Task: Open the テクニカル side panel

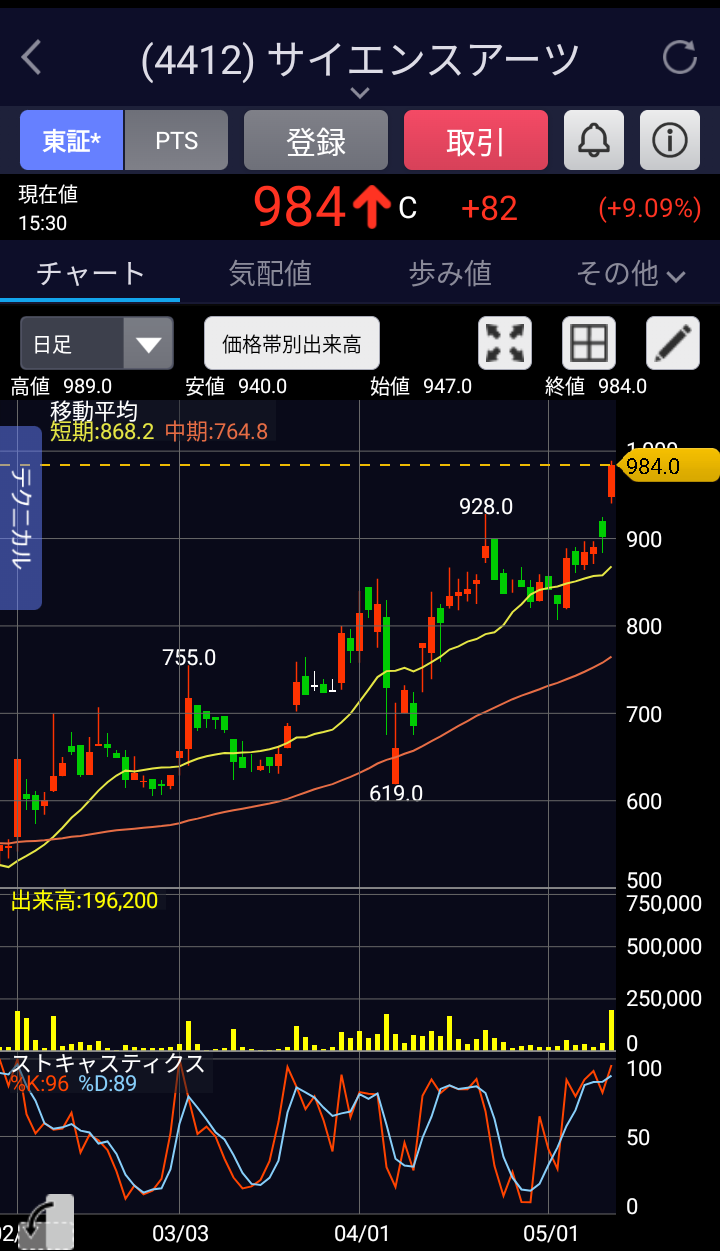Action: click(x=20, y=517)
